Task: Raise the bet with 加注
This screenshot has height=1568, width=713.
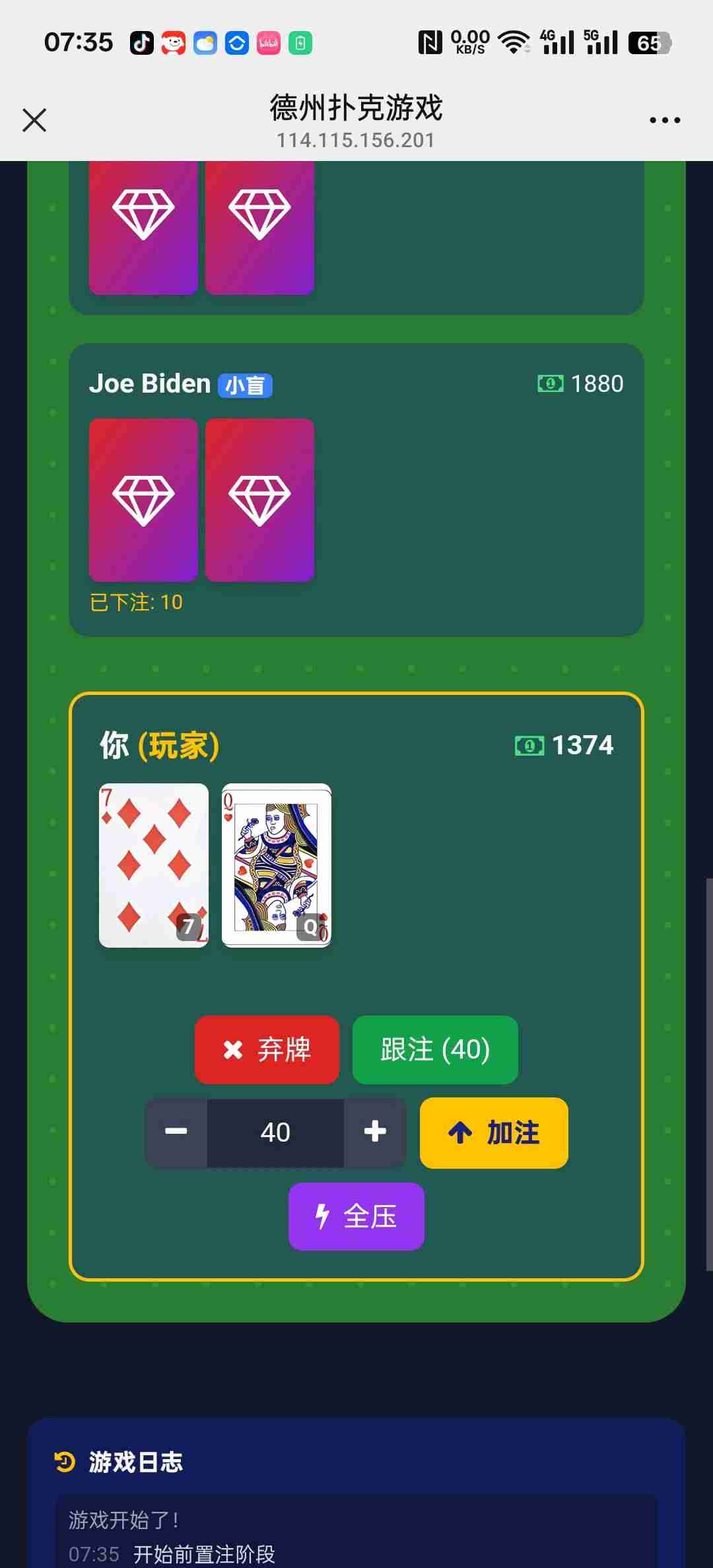Action: click(x=494, y=1132)
